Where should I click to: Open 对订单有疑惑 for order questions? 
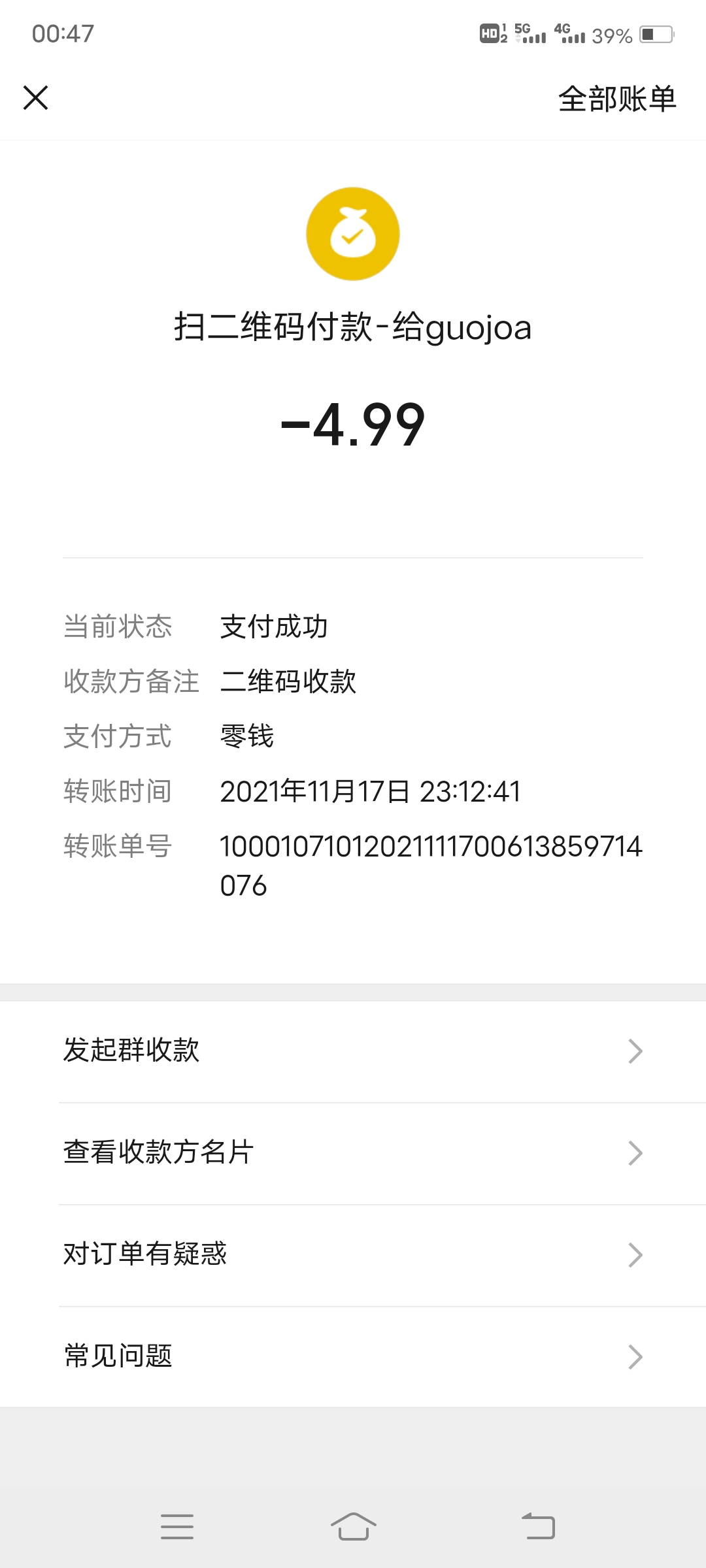145,1254
